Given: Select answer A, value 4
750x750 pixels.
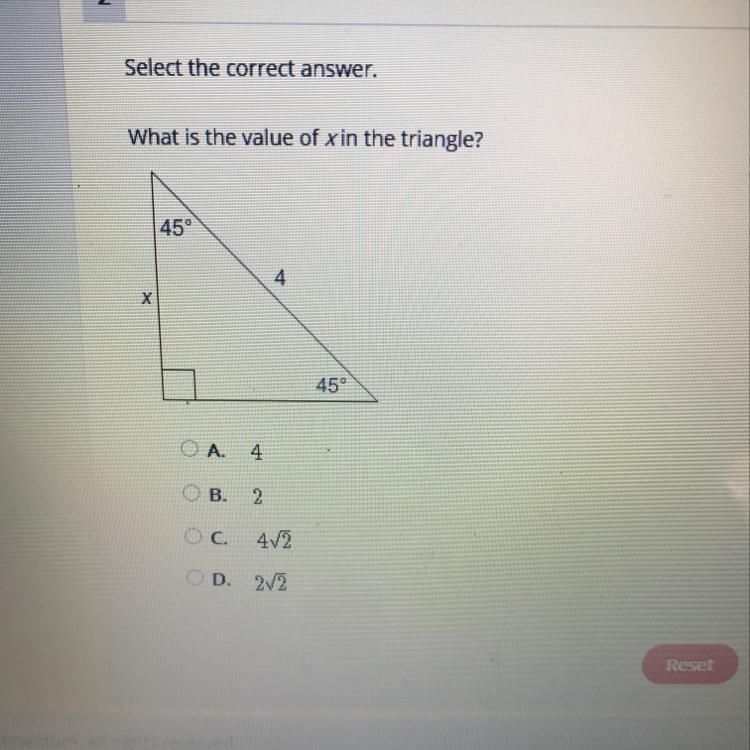Looking at the screenshot, I should click(189, 449).
